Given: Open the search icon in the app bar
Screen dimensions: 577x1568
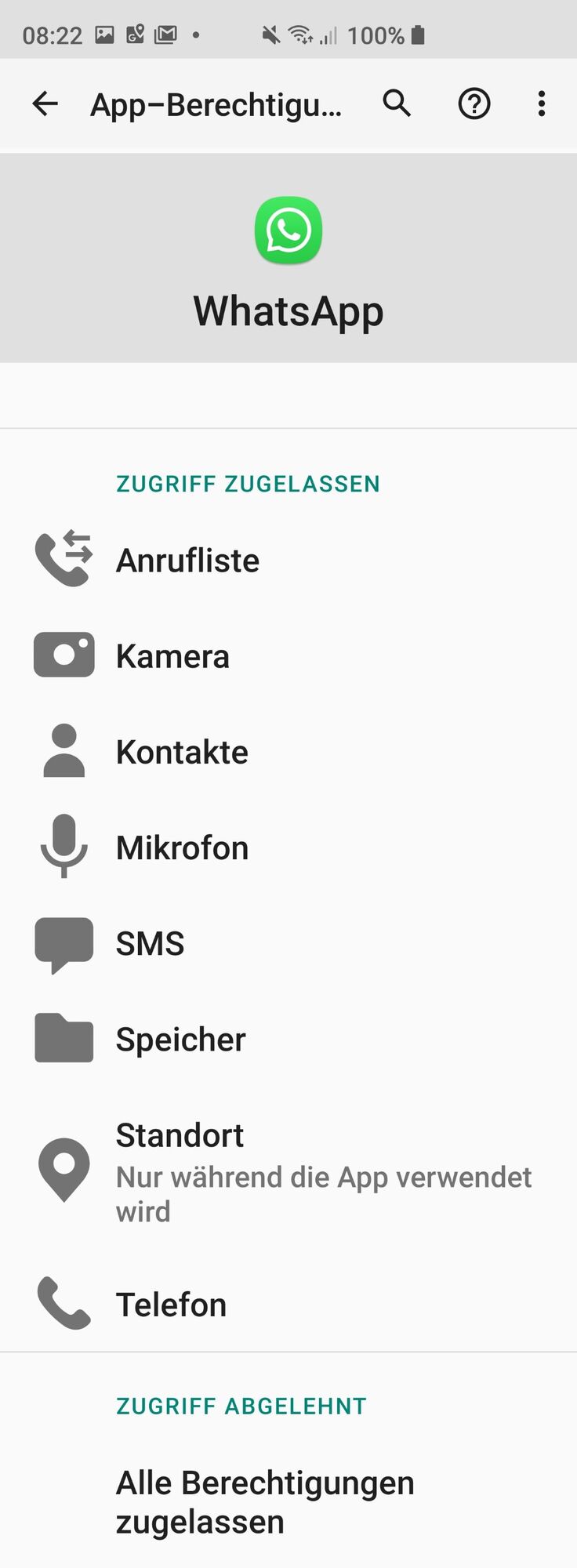Looking at the screenshot, I should coord(397,103).
